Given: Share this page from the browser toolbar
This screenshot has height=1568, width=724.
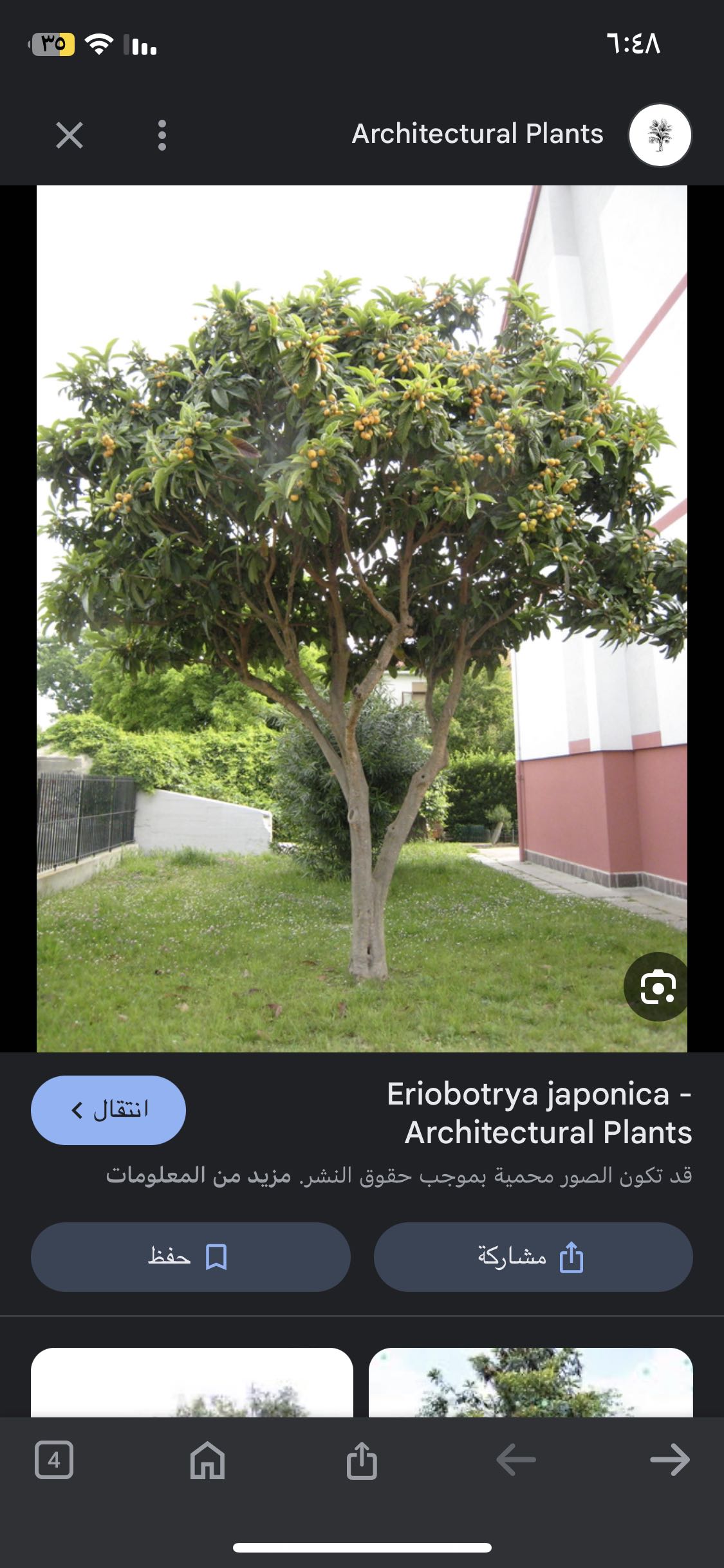Looking at the screenshot, I should coord(362,1460).
